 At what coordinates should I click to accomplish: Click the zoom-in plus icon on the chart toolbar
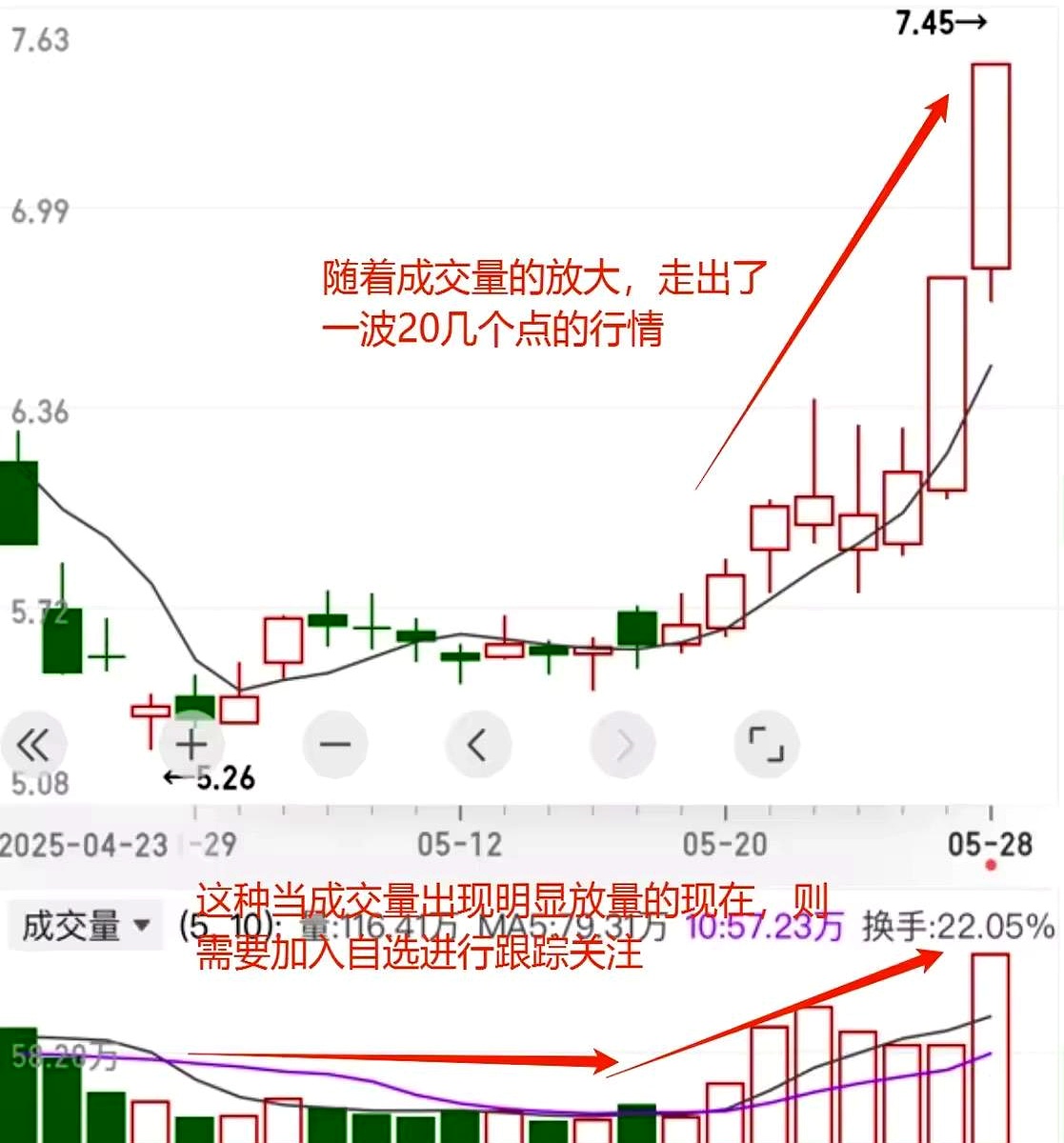[191, 745]
